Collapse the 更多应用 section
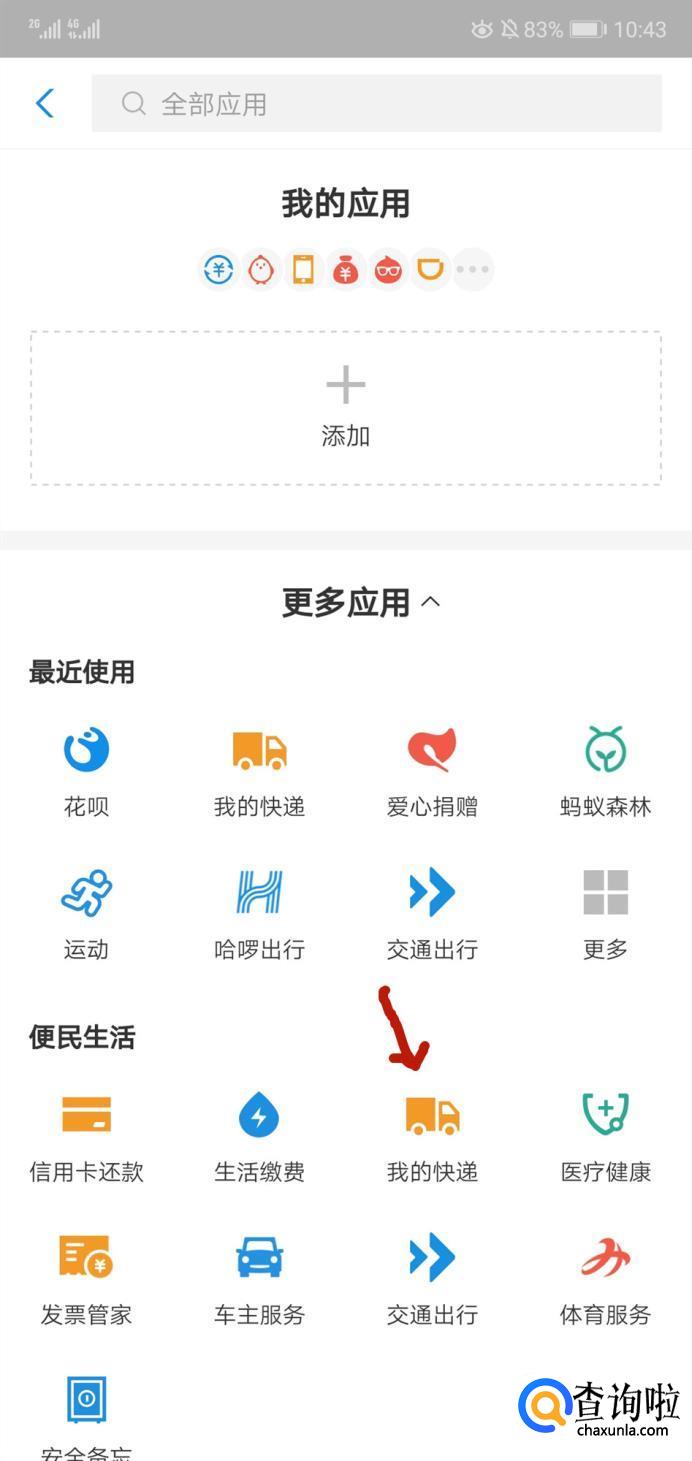The image size is (692, 1461). (361, 602)
